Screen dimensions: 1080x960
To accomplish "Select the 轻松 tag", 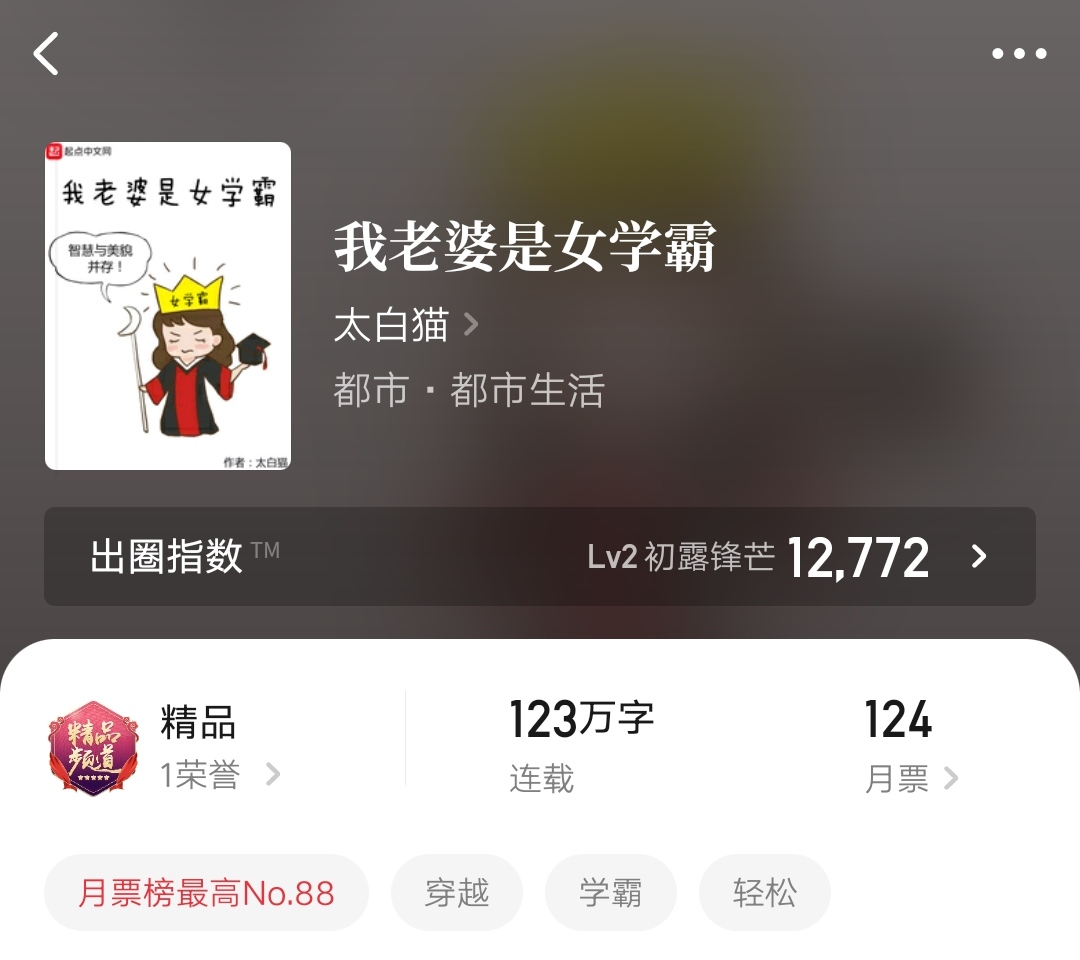I will point(765,893).
